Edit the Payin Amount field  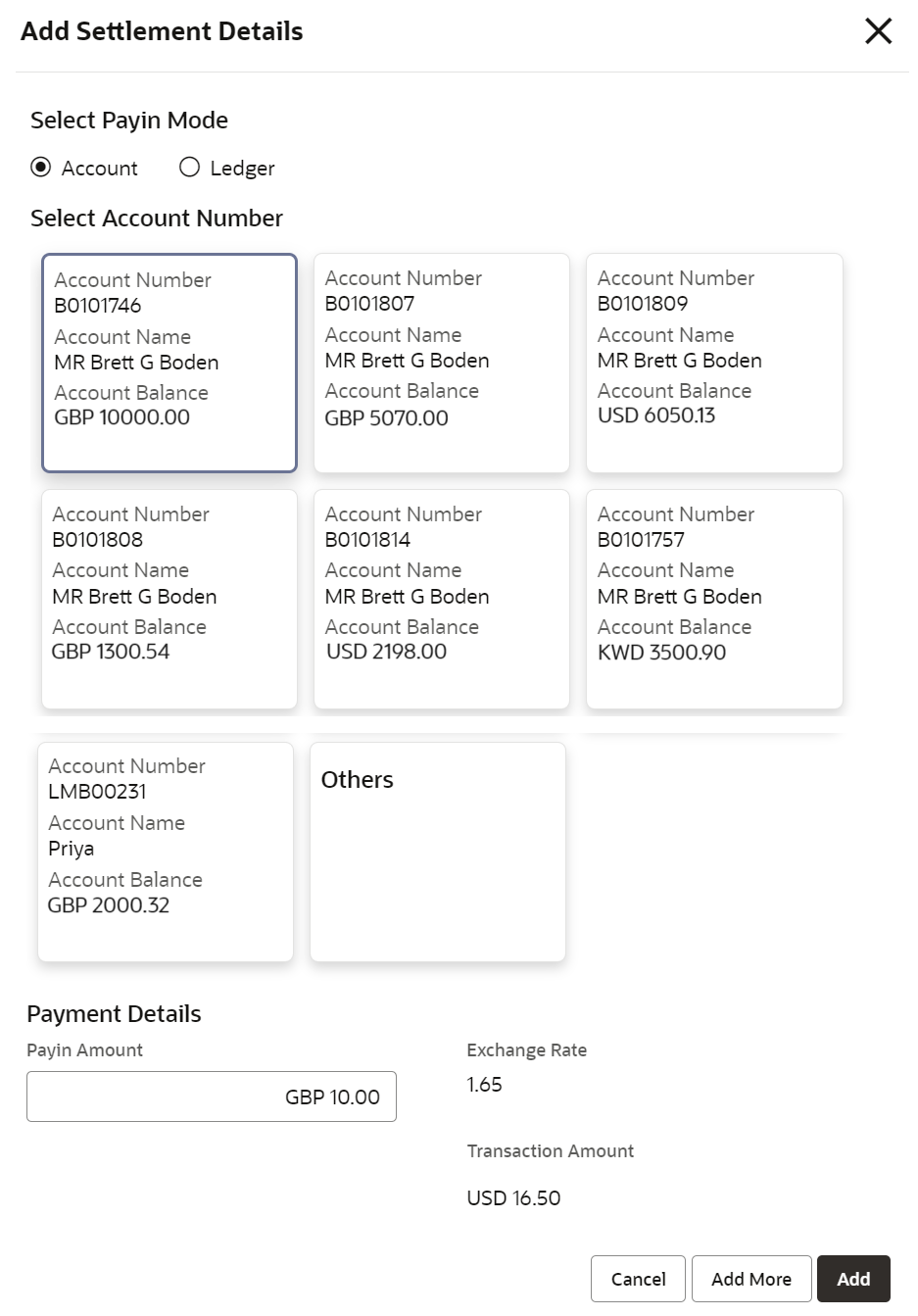tap(212, 1097)
